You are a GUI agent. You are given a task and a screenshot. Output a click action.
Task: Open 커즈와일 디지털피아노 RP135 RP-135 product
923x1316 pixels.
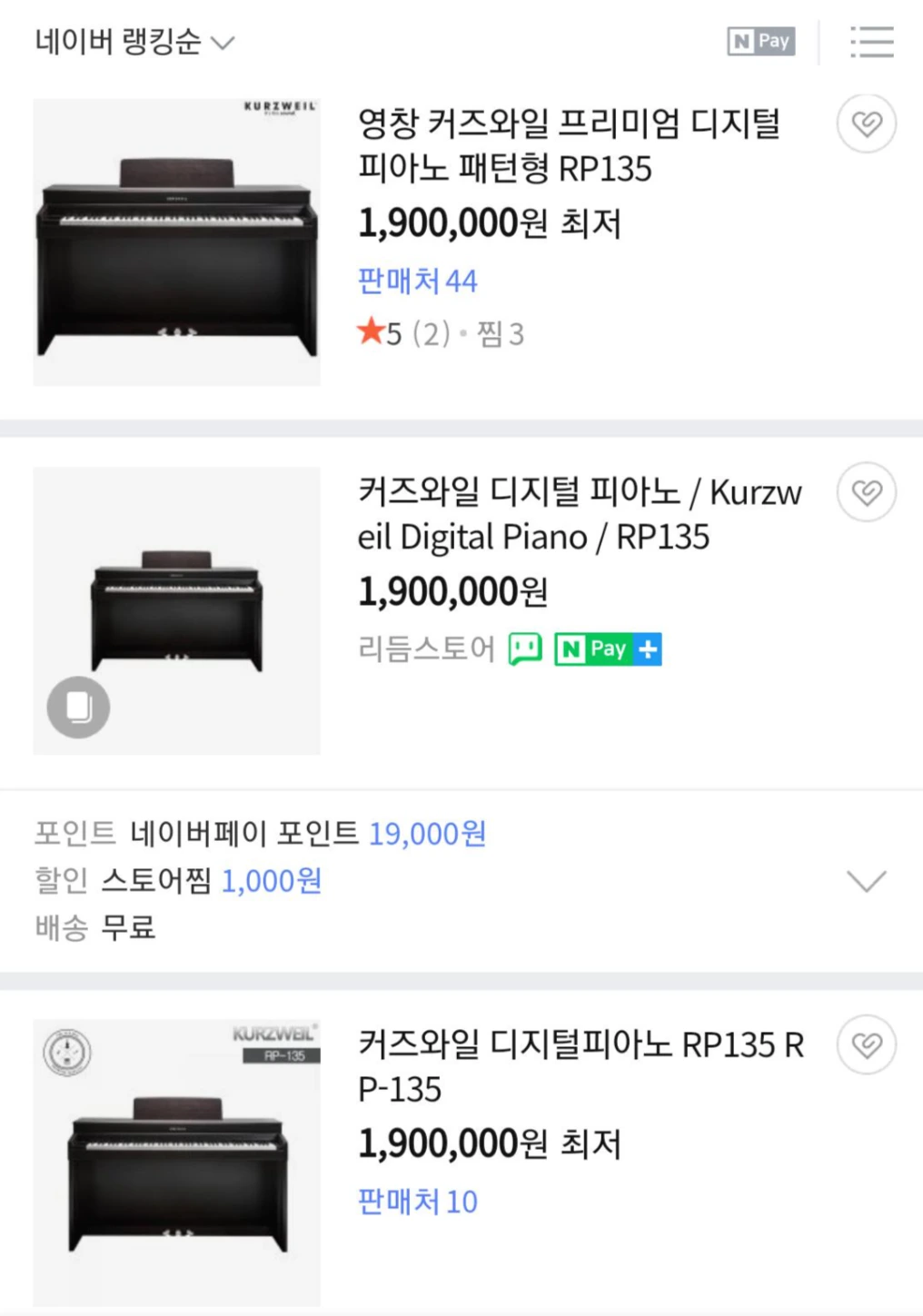pos(581,1066)
